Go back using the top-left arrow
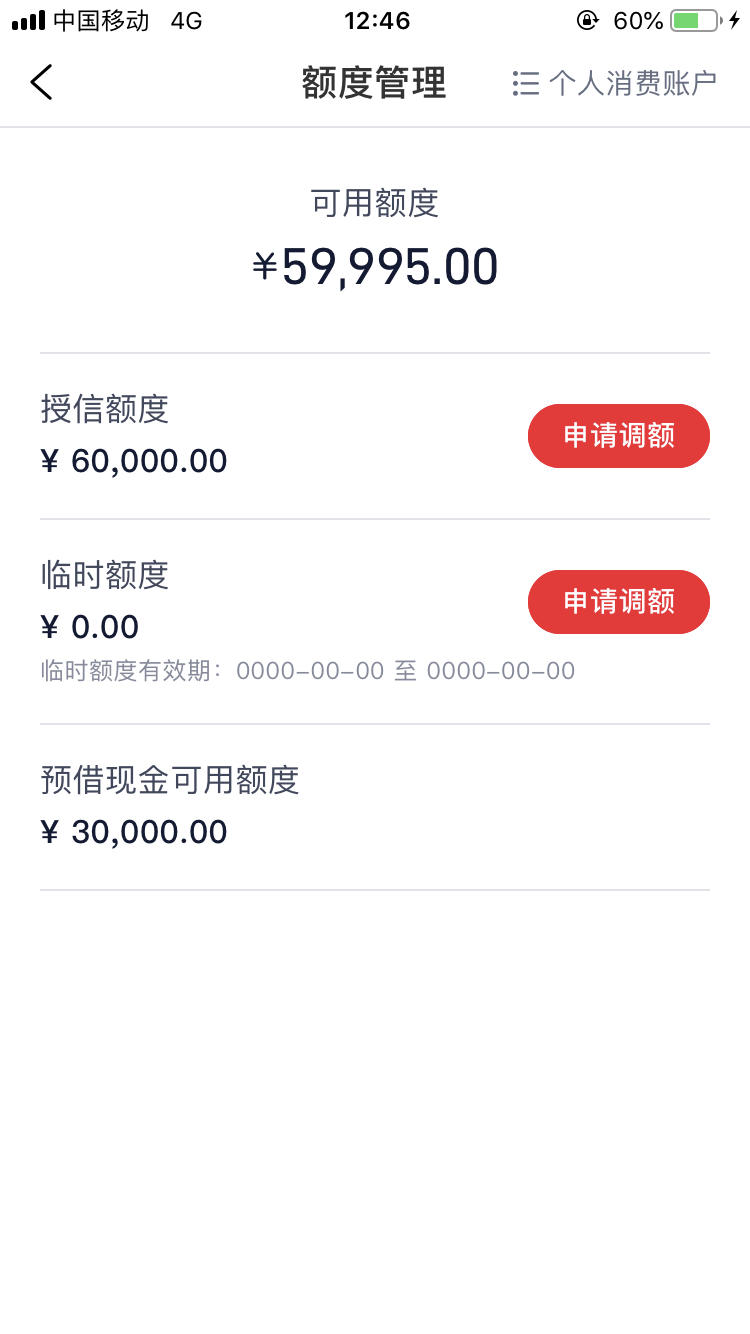The image size is (750, 1334). pos(41,82)
